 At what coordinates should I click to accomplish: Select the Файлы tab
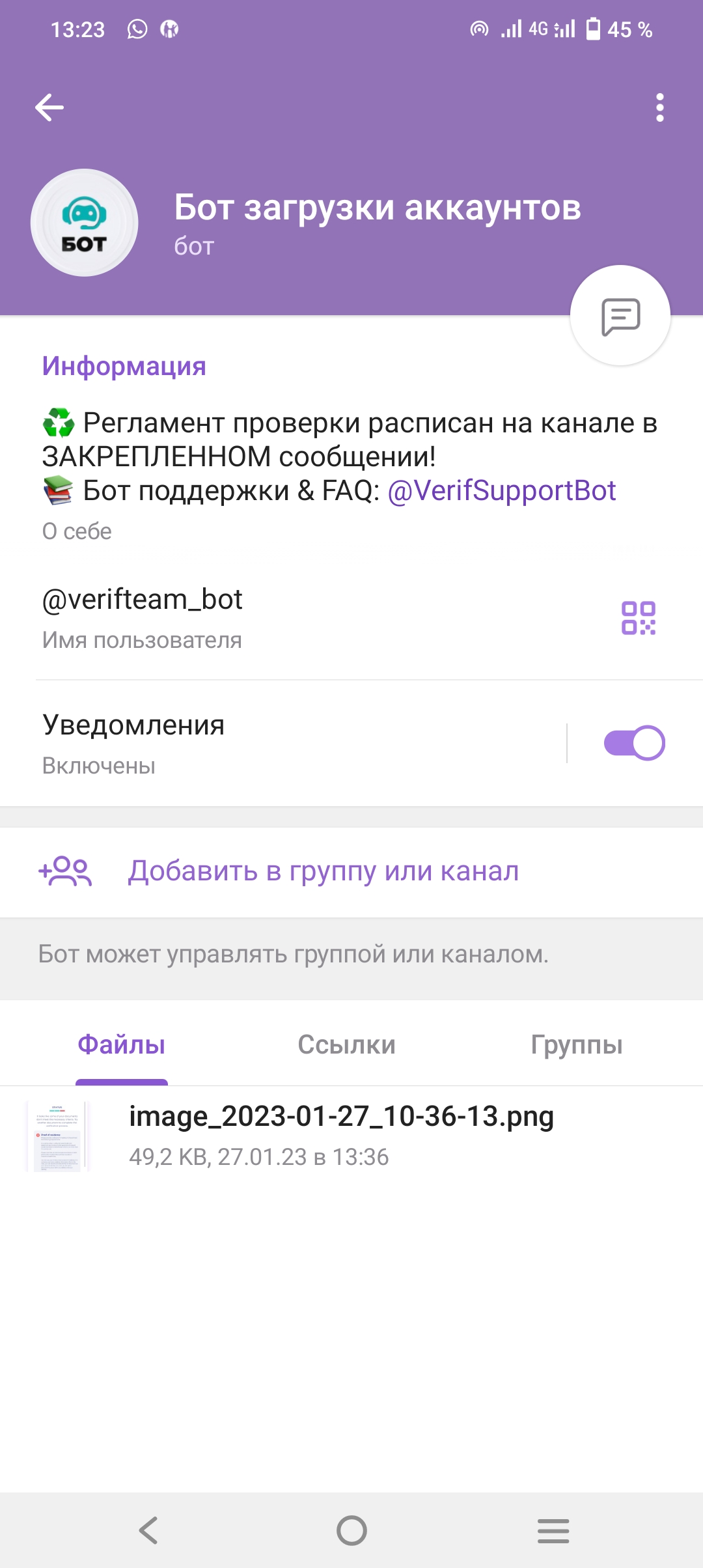click(x=121, y=1044)
